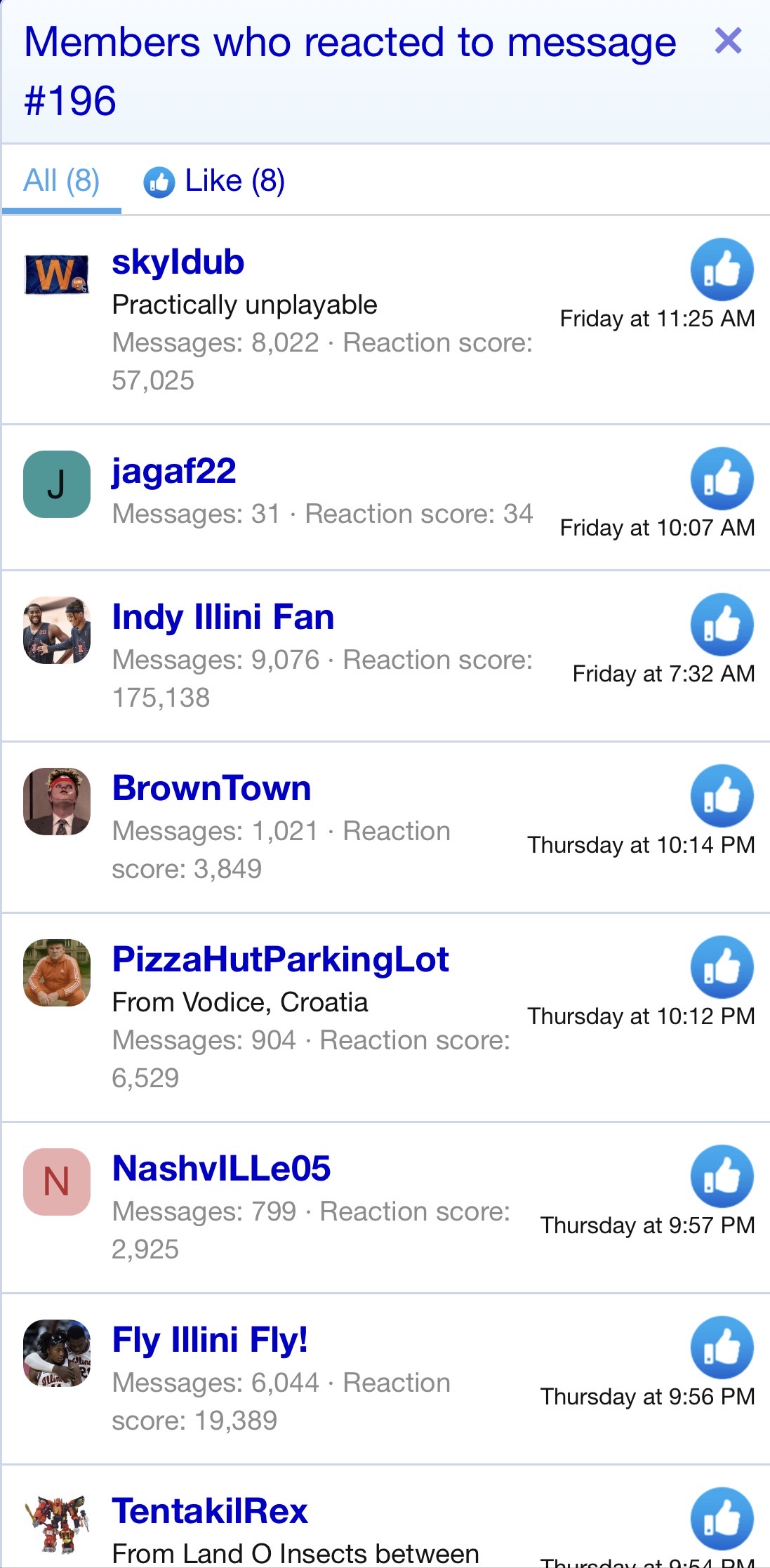Image resolution: width=770 pixels, height=1568 pixels.
Task: Open skyldub's profile link
Action: pos(178,263)
